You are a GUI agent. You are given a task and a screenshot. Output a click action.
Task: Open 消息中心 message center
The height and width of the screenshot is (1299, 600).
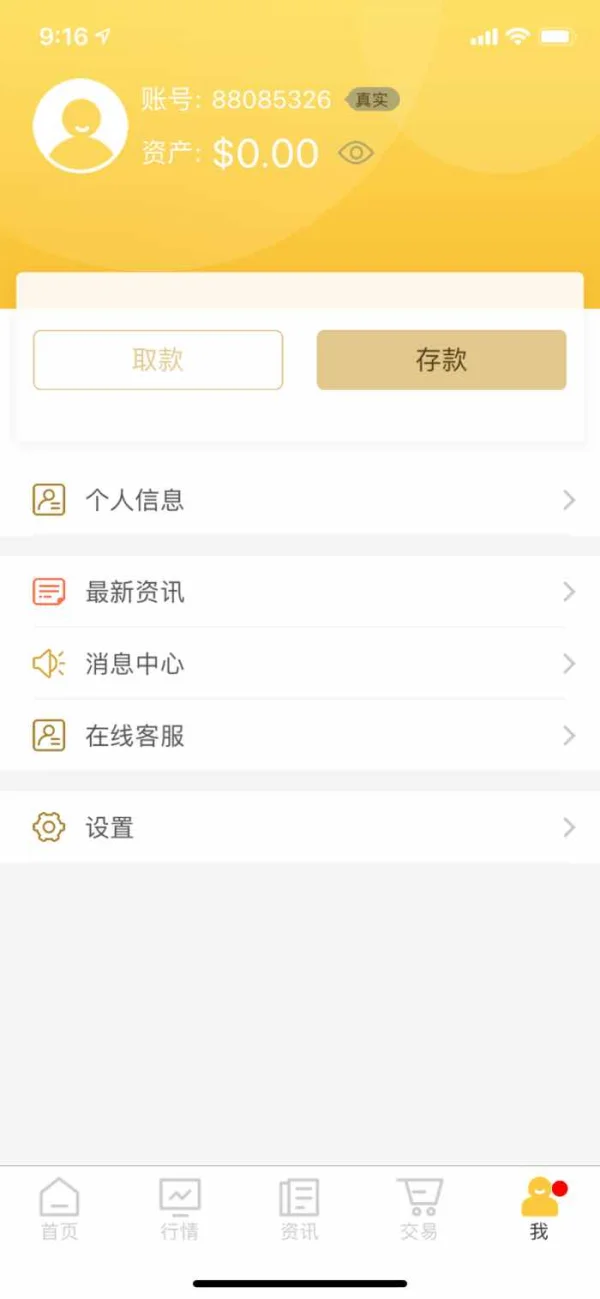300,664
